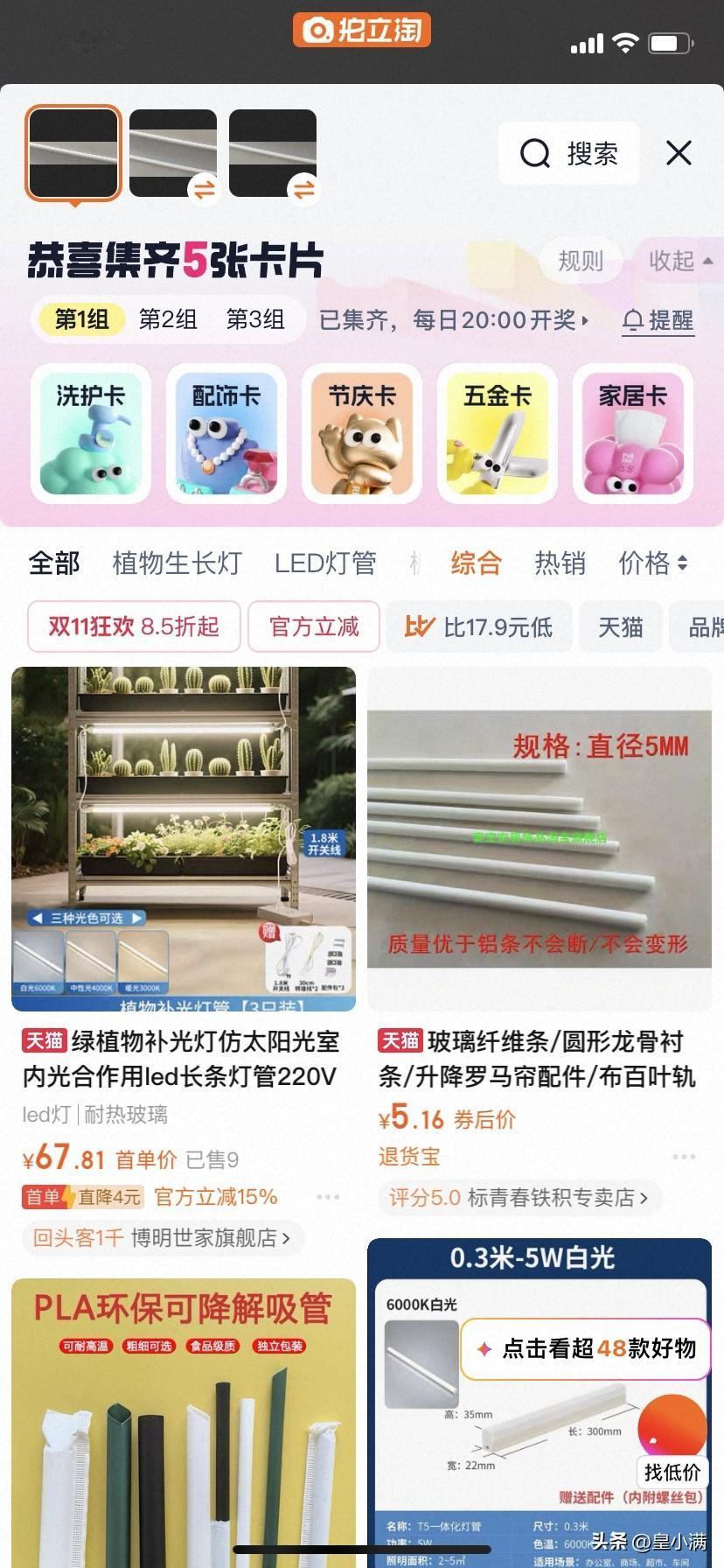The width and height of the screenshot is (724, 1568).
Task: Open the 拍立淘 camera search at top
Action: pyautogui.click(x=361, y=30)
